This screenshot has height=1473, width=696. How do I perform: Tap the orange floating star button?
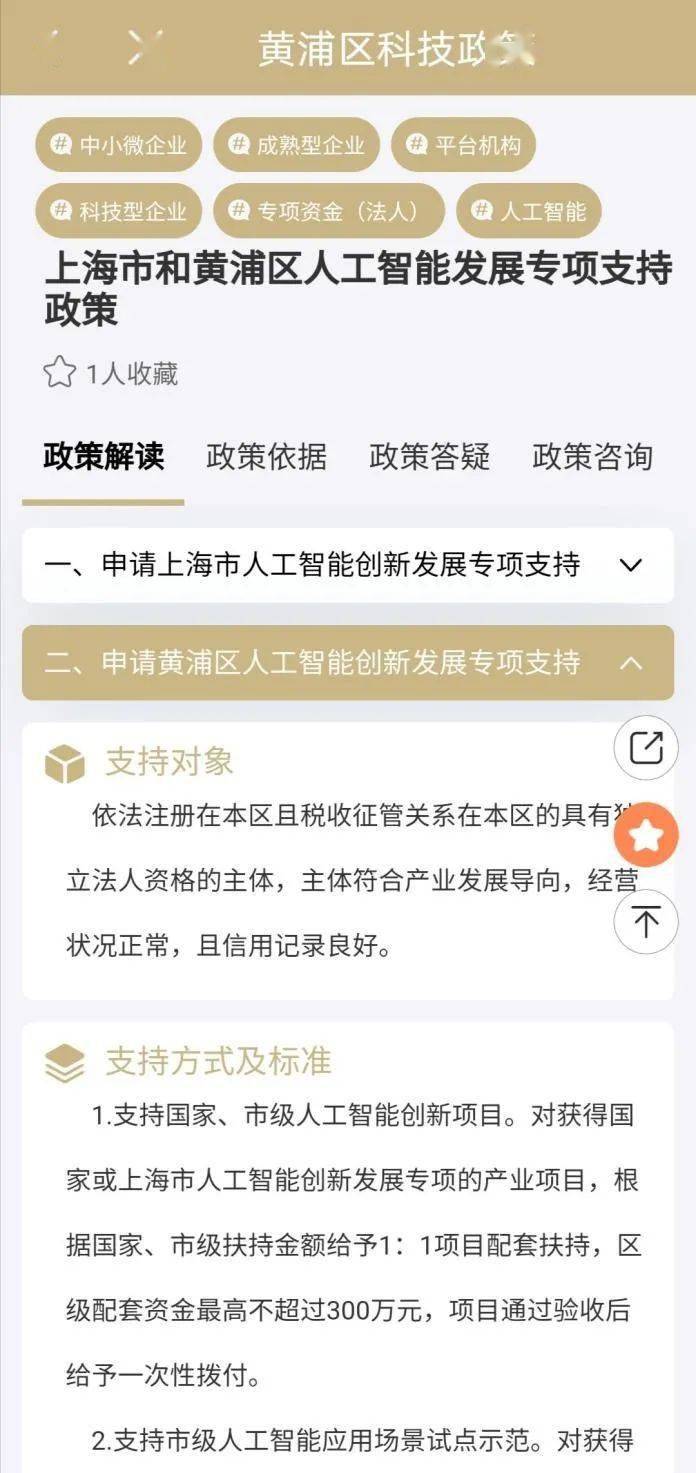[x=646, y=835]
